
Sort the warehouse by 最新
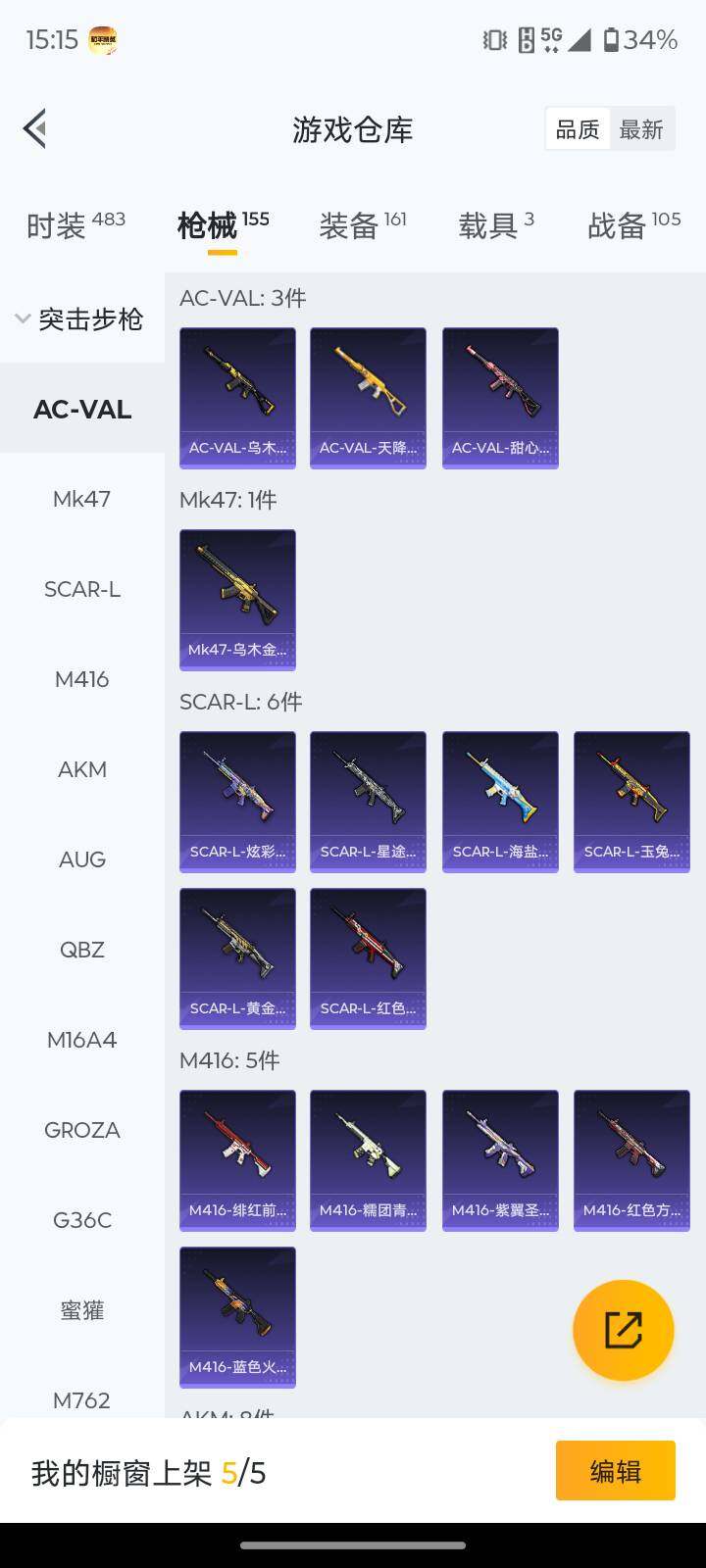(x=641, y=129)
